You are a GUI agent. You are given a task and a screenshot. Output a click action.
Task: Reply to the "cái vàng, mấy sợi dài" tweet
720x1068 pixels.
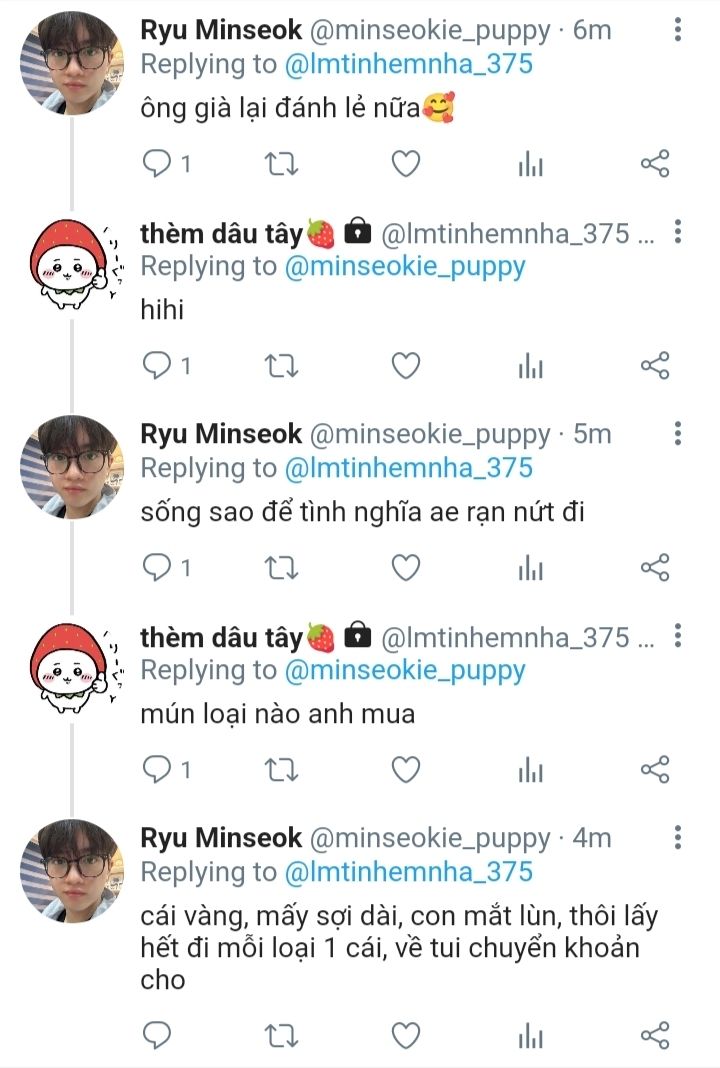click(x=157, y=1036)
